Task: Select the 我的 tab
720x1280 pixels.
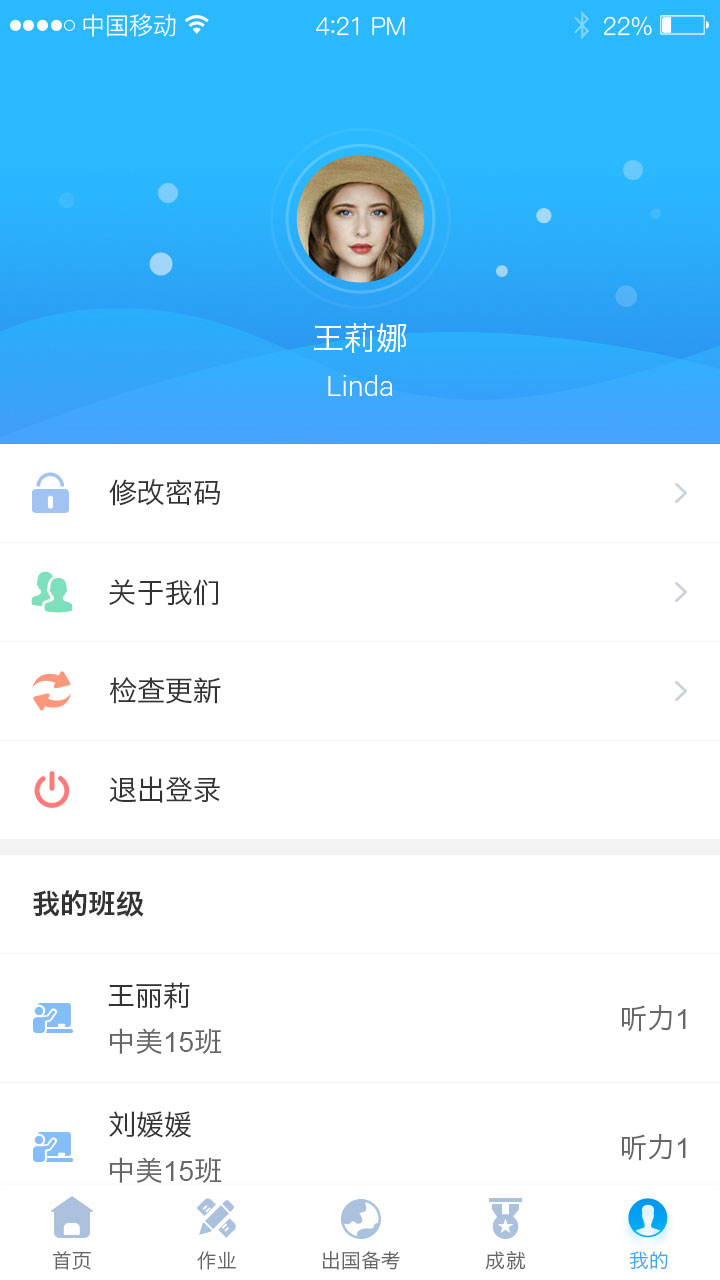Action: 648,1232
